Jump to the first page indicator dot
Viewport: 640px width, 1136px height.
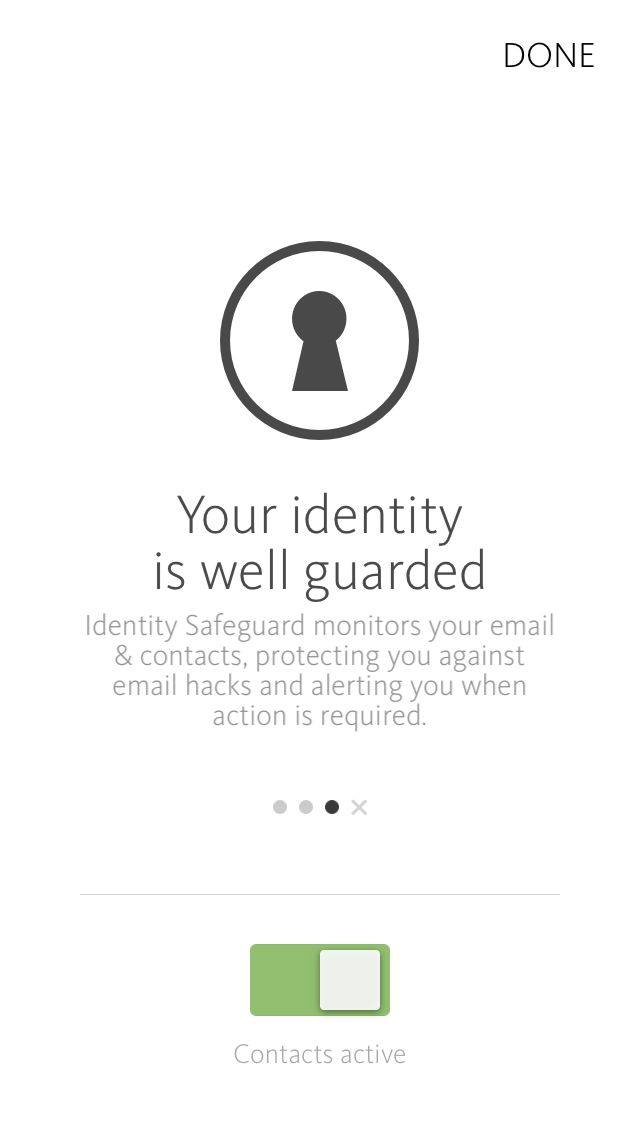(280, 807)
